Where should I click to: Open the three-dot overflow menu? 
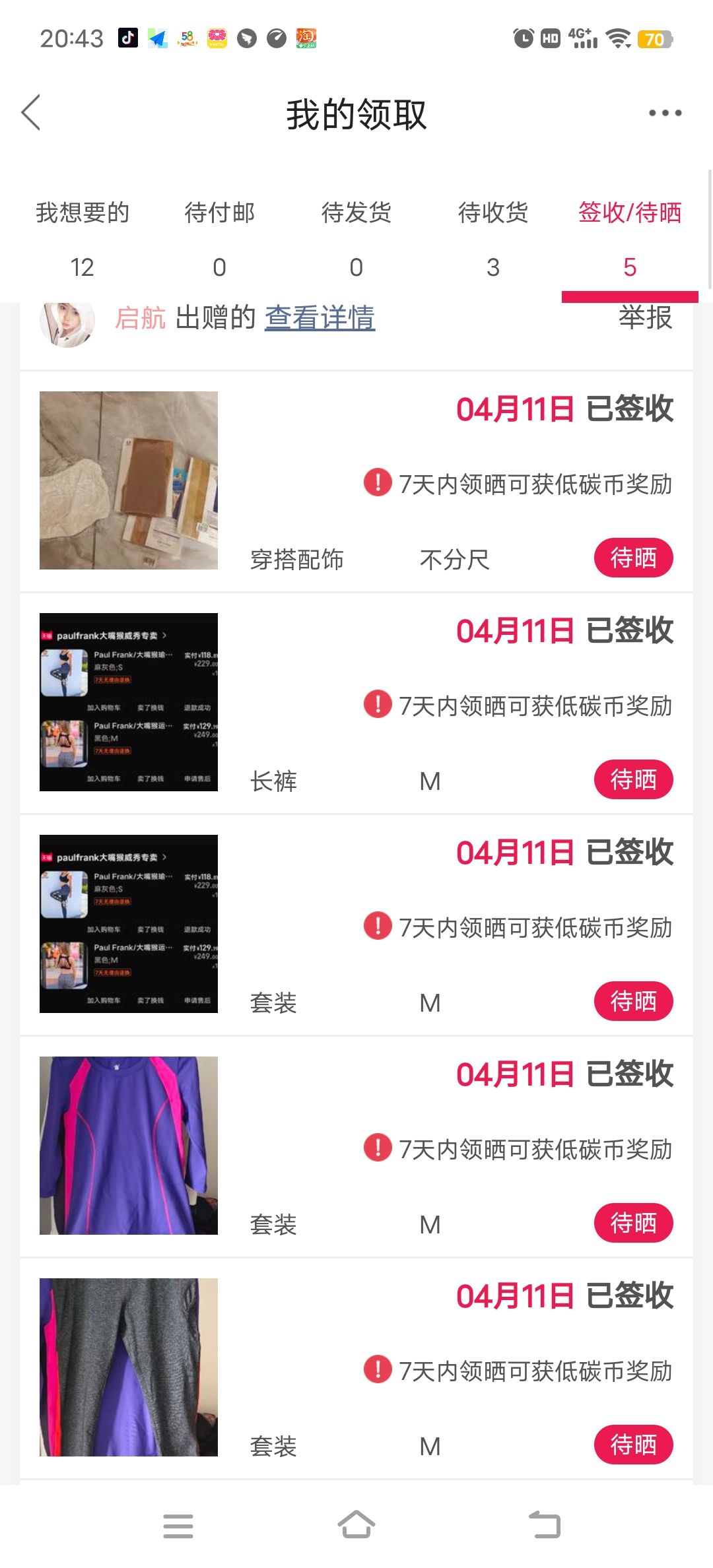[665, 113]
